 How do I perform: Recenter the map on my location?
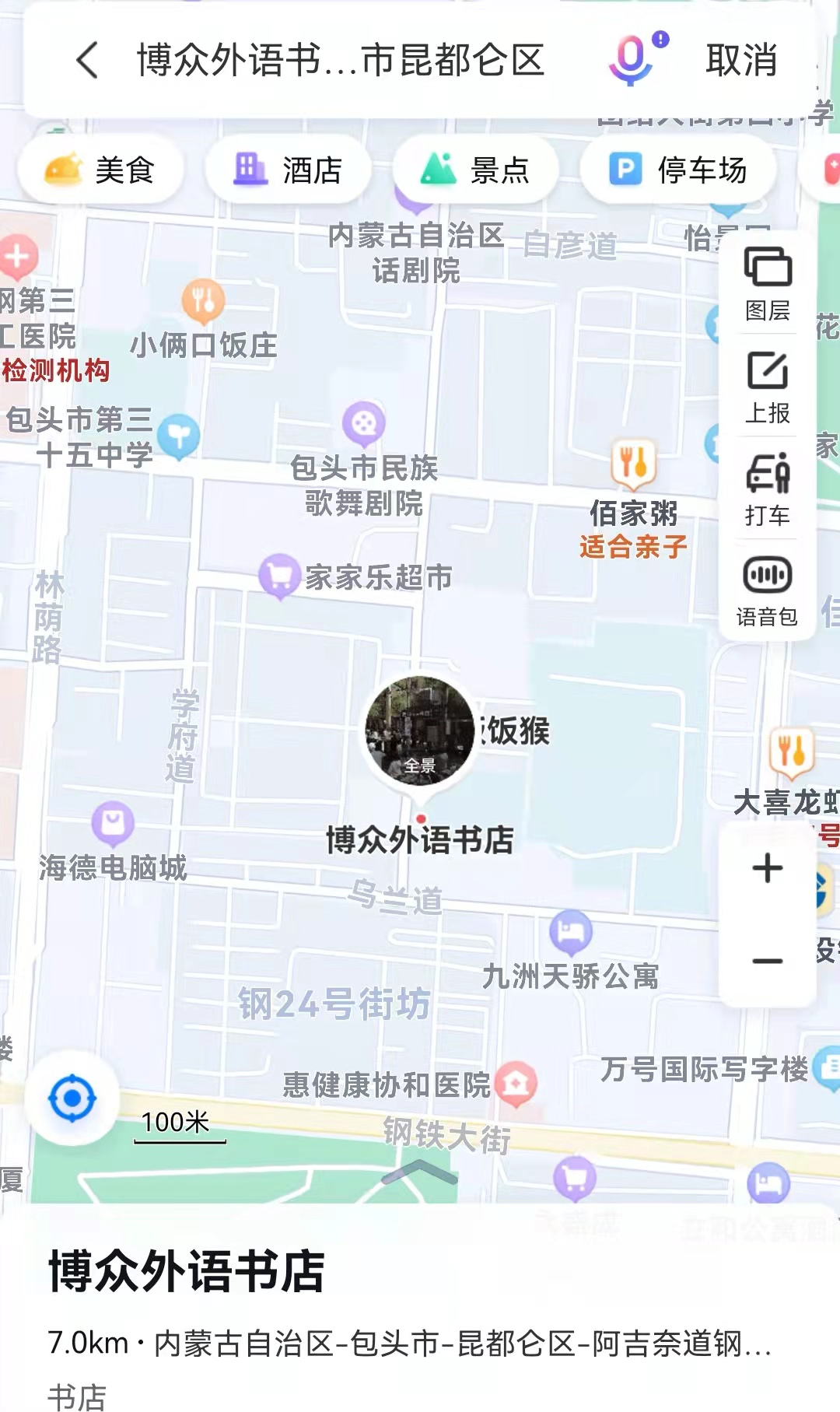click(72, 1098)
